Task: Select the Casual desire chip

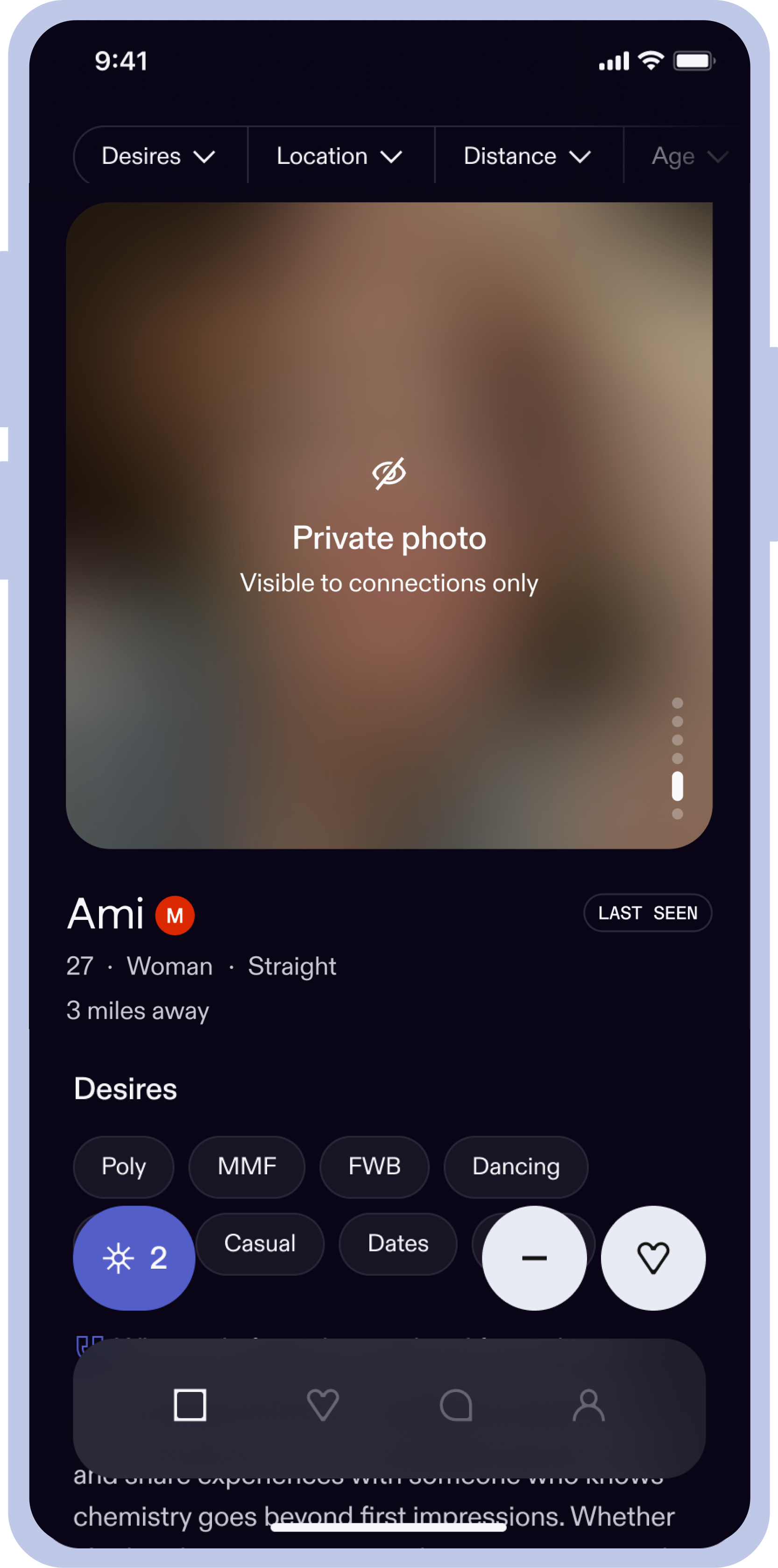Action: 260,1243
